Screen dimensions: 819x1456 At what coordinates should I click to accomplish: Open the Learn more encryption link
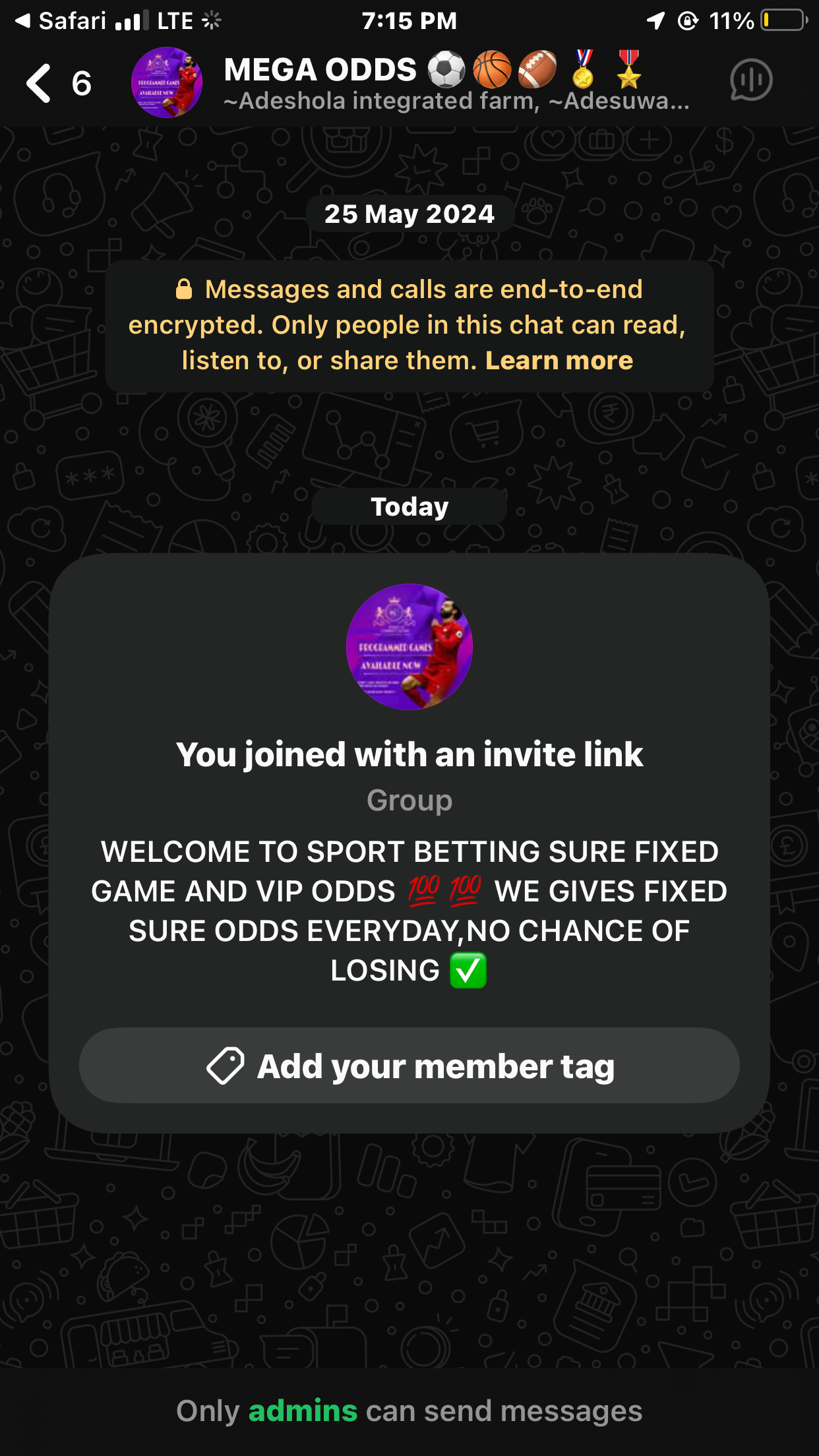[559, 361]
